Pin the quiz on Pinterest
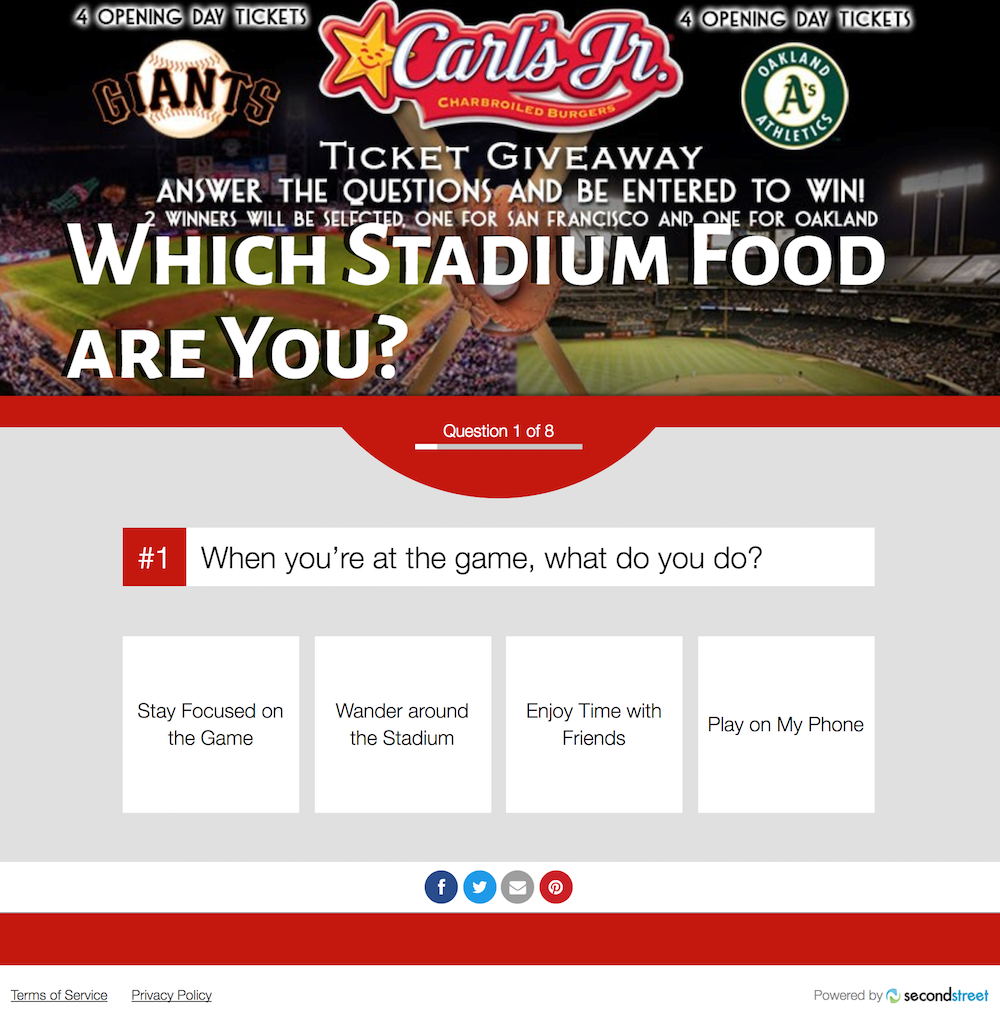 556,887
